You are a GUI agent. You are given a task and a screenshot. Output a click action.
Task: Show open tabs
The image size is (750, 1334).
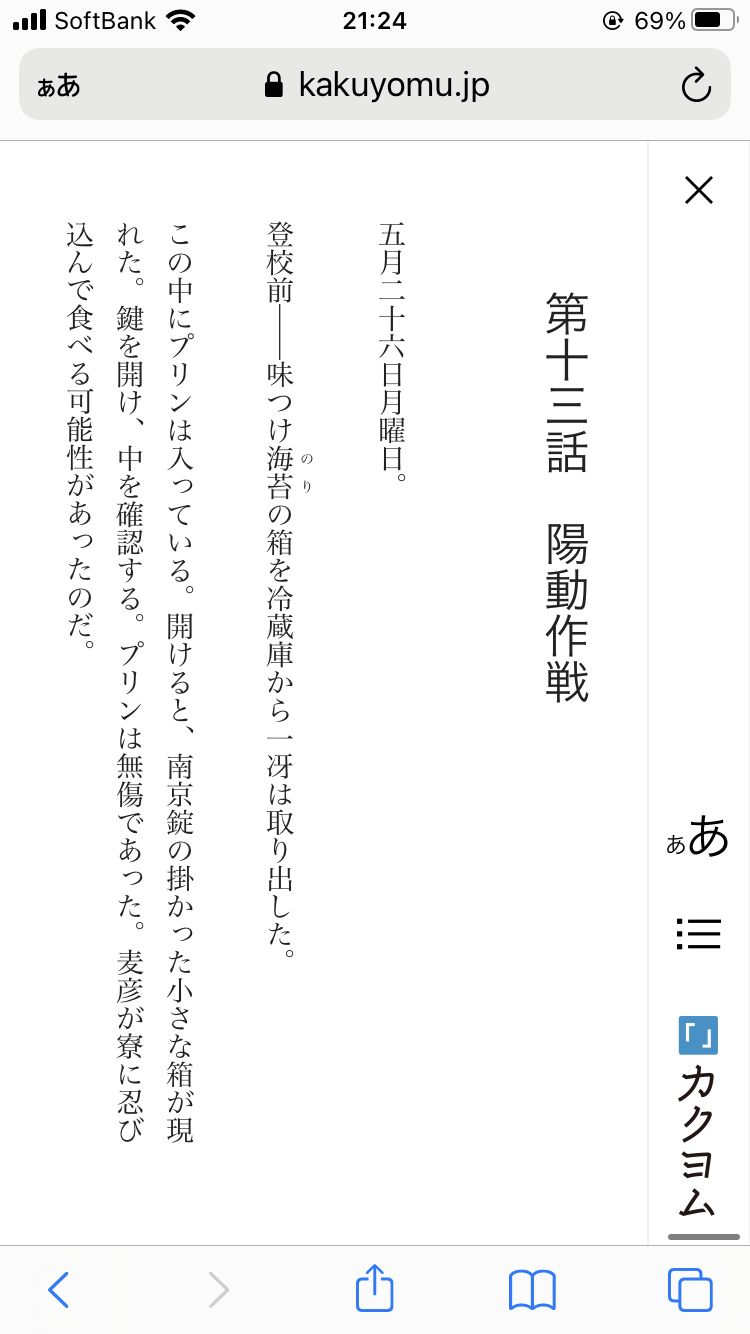tap(690, 1290)
